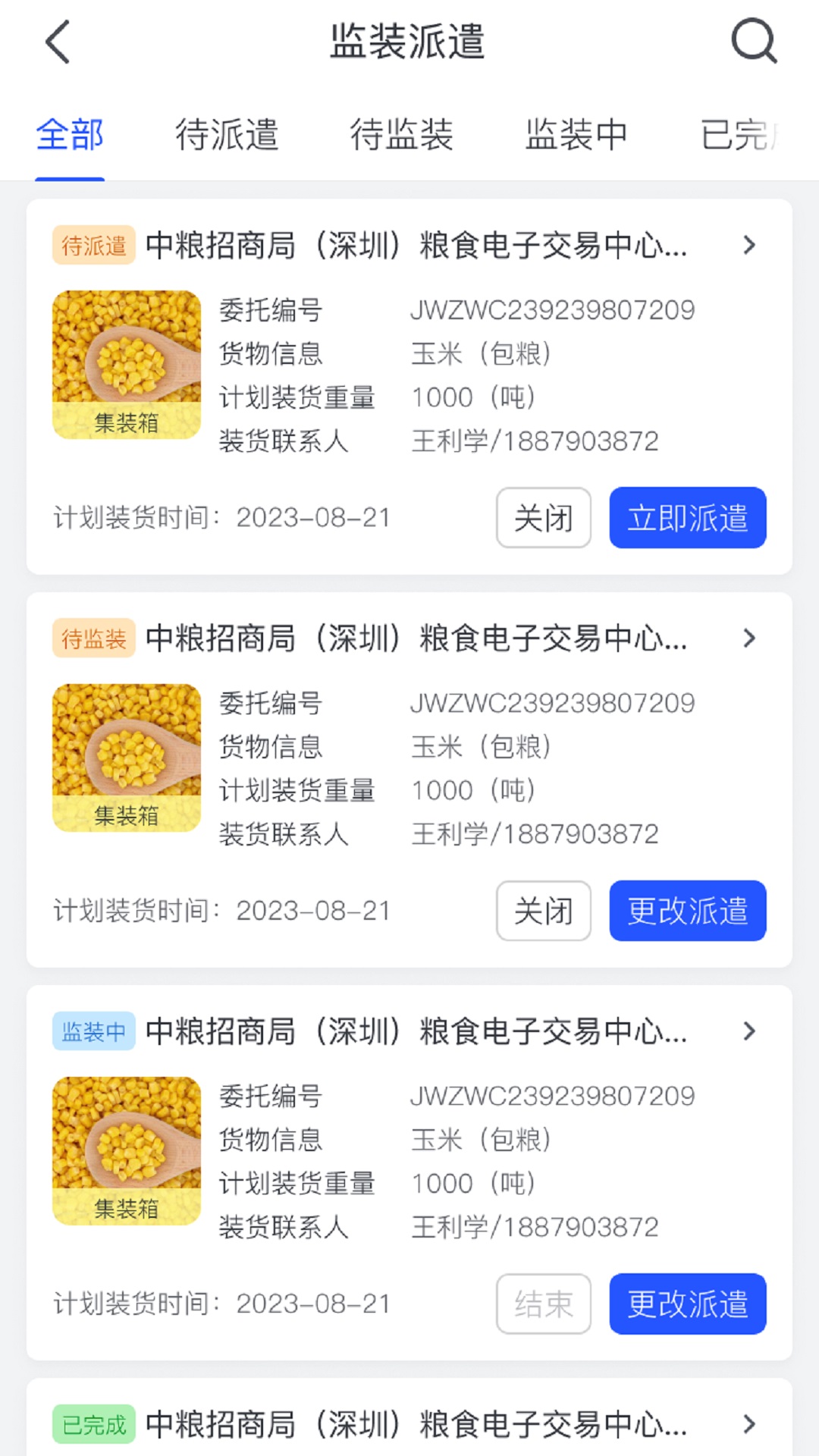Screen dimensions: 819x1456
Task: Switch to the 监装中 tab
Action: pos(575,136)
